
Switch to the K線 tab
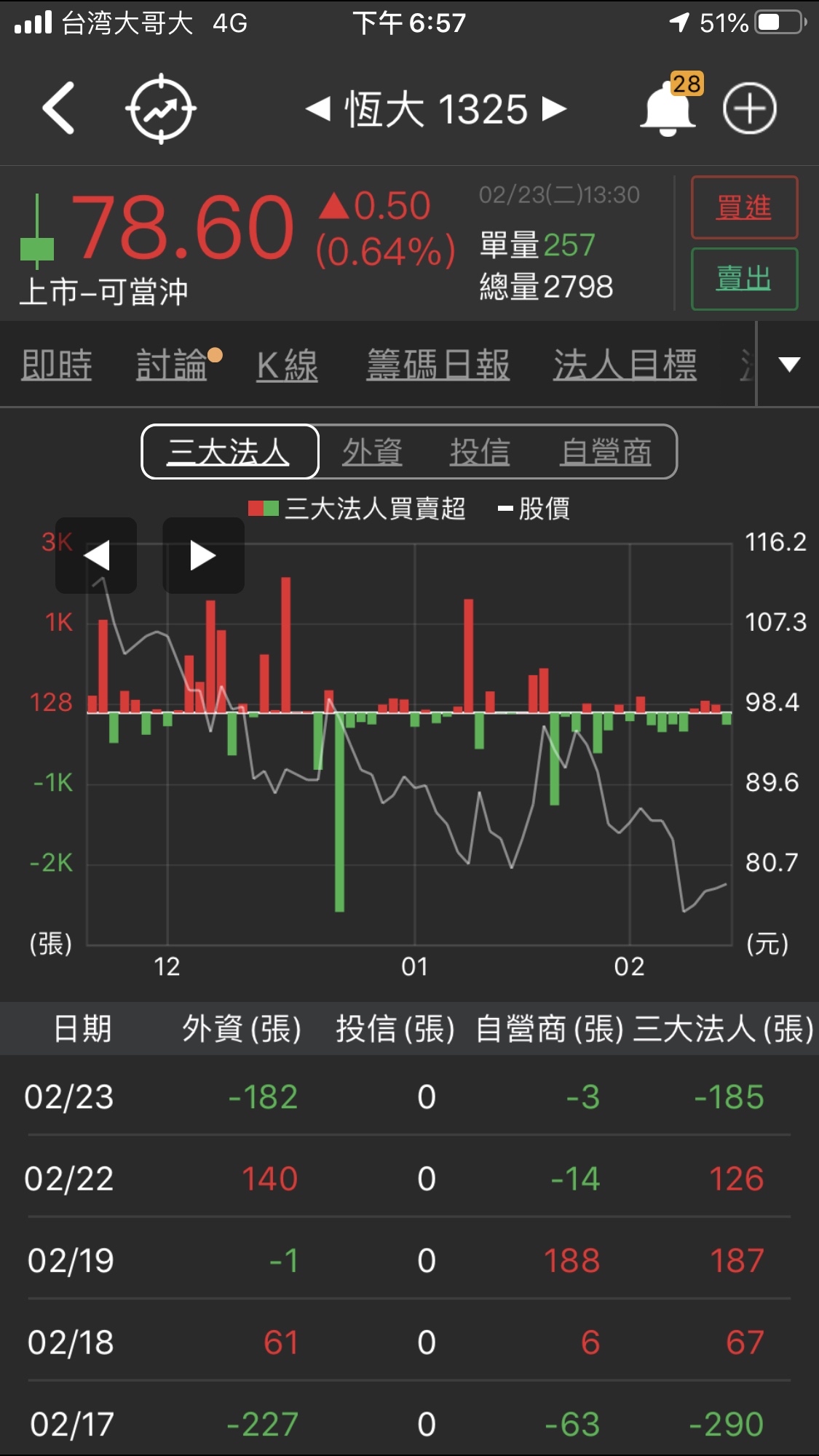point(288,365)
